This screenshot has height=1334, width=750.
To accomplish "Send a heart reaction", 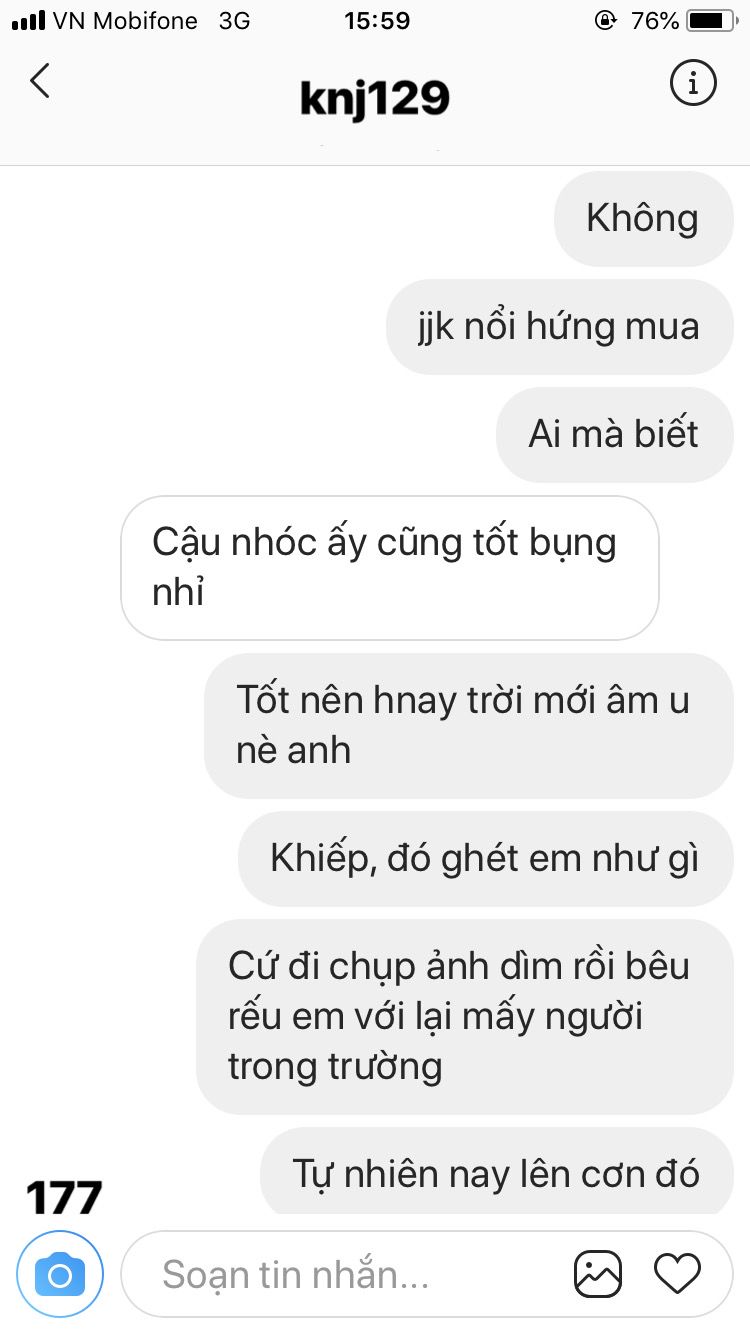I will (x=677, y=1274).
